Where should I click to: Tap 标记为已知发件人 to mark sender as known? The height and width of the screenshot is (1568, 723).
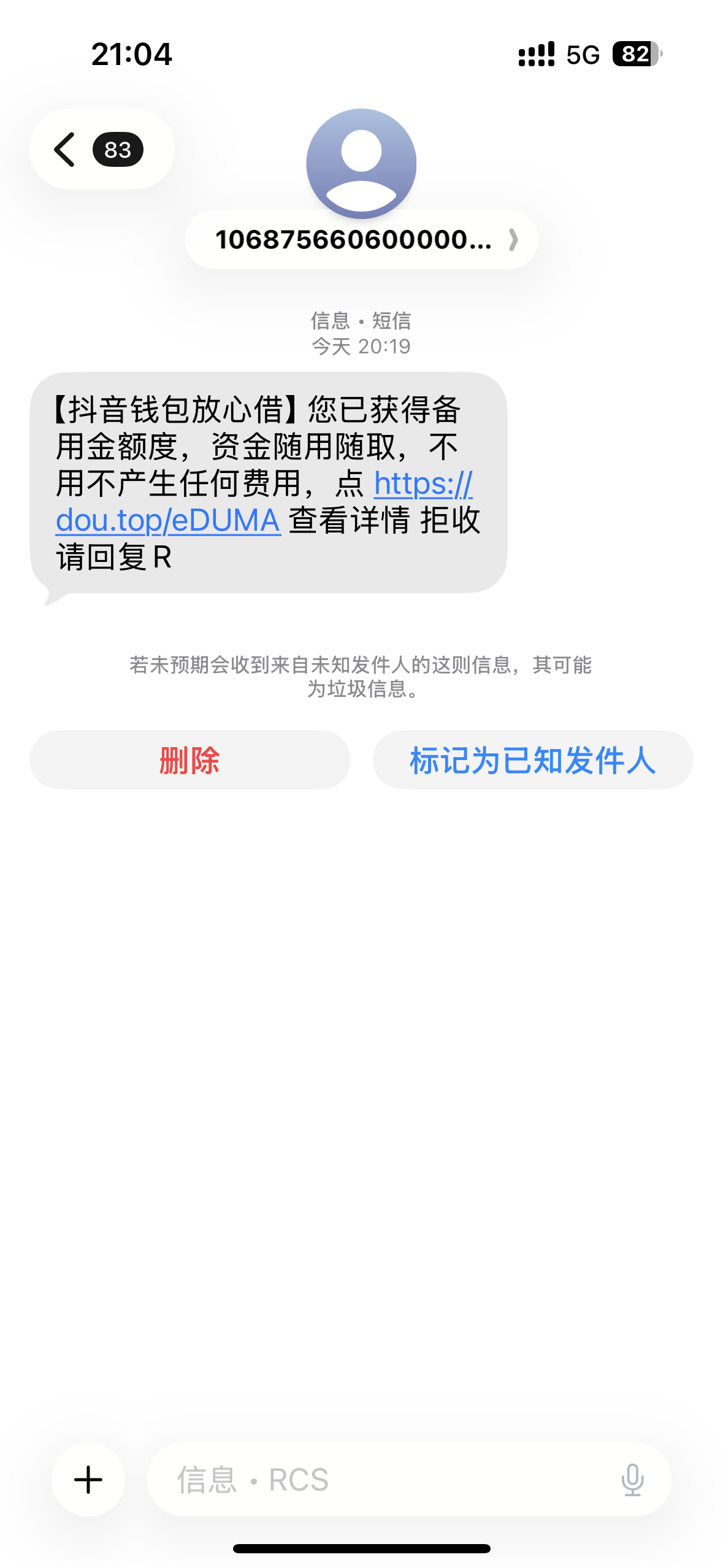[532, 759]
